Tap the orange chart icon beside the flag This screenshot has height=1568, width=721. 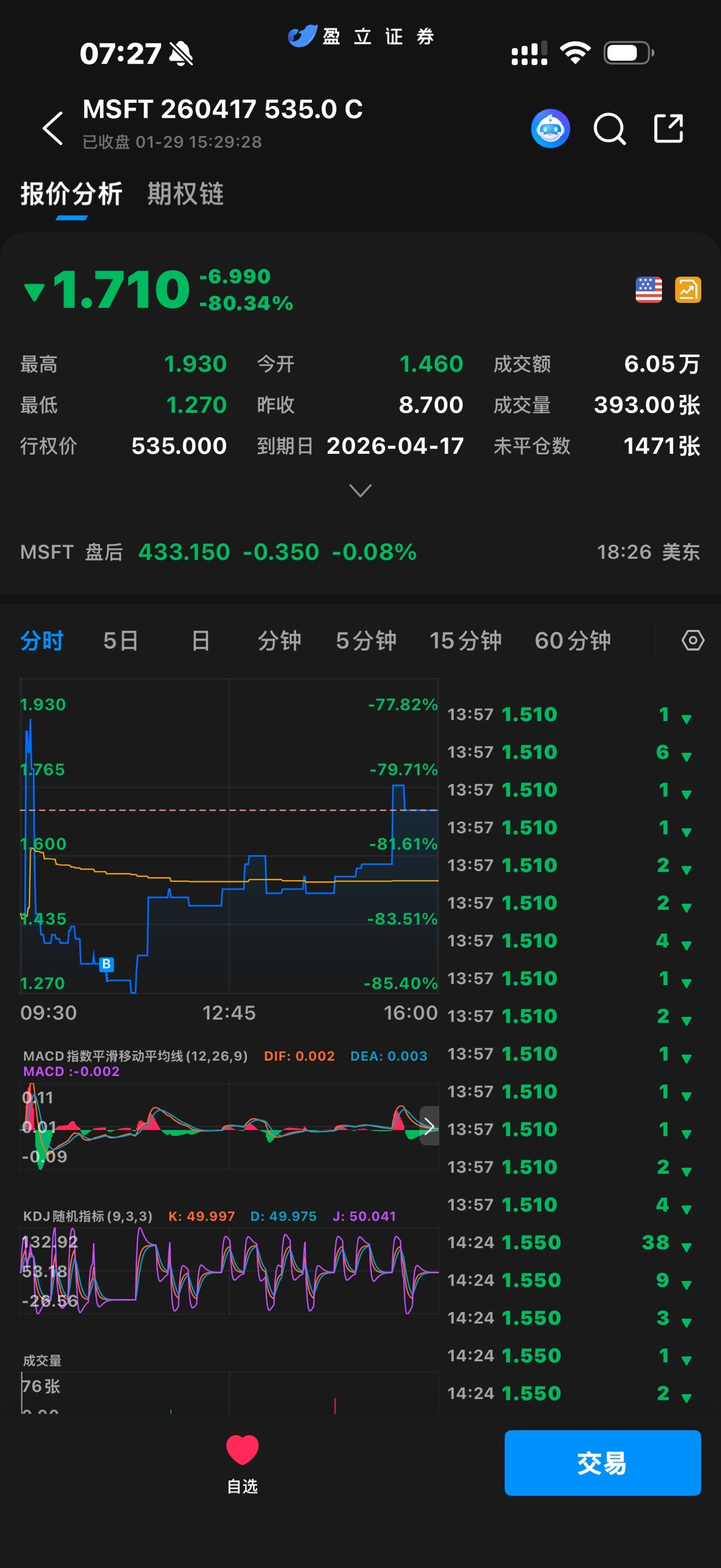(x=687, y=289)
